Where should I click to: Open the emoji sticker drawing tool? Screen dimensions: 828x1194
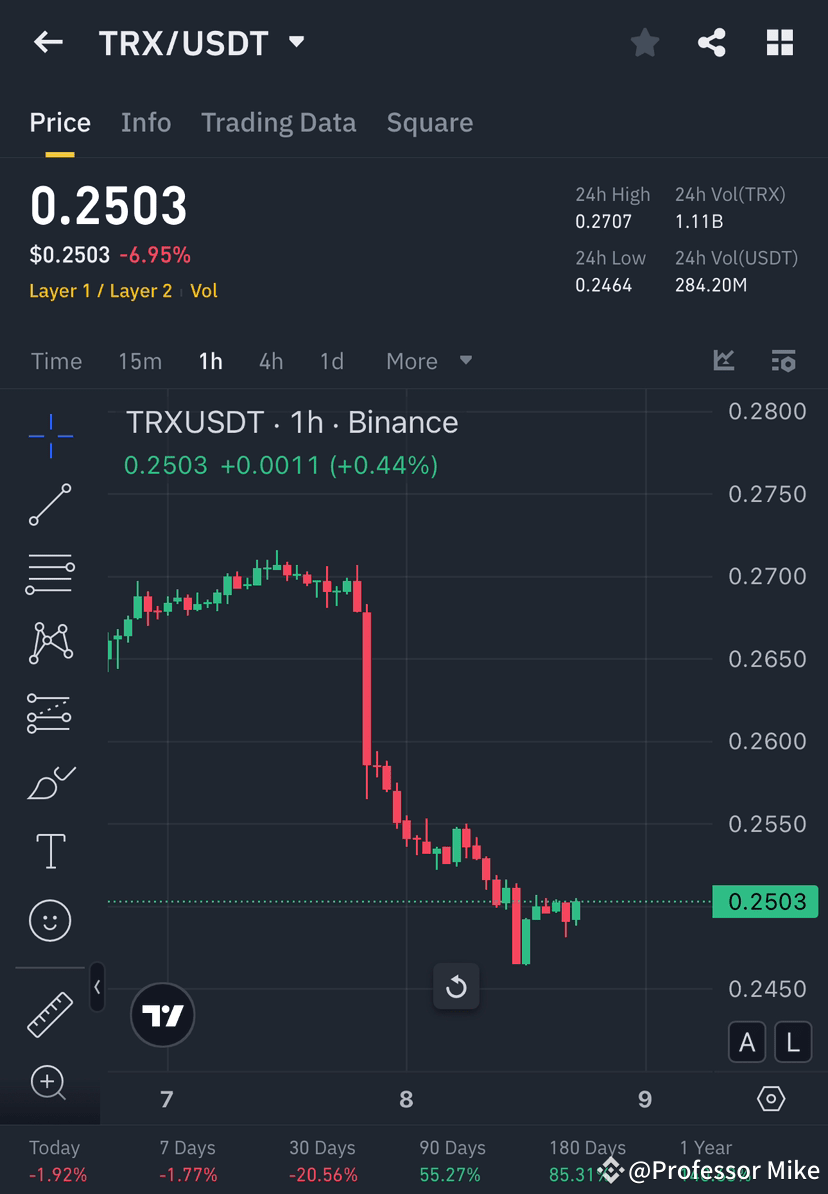tap(50, 920)
